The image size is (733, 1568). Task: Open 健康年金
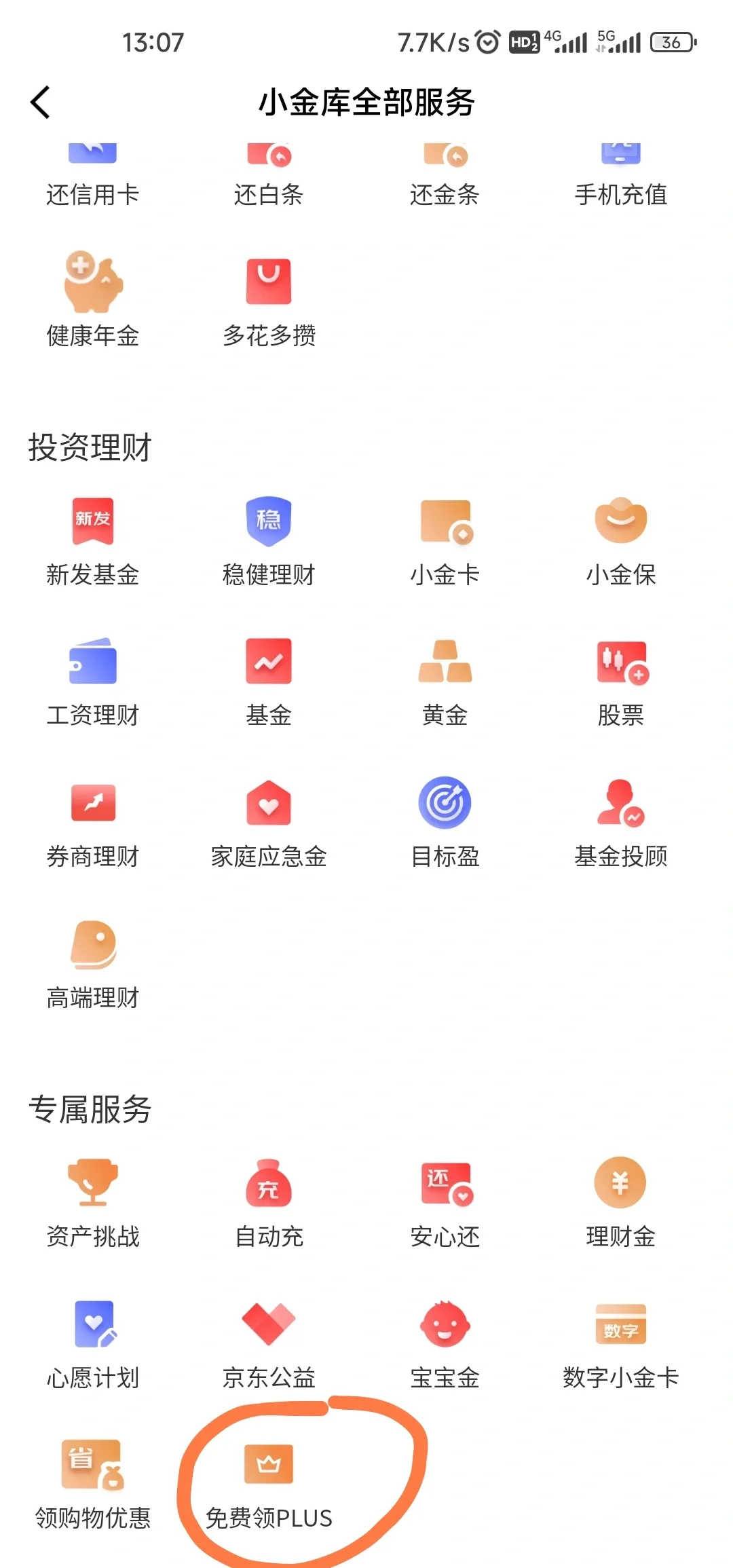[x=93, y=299]
